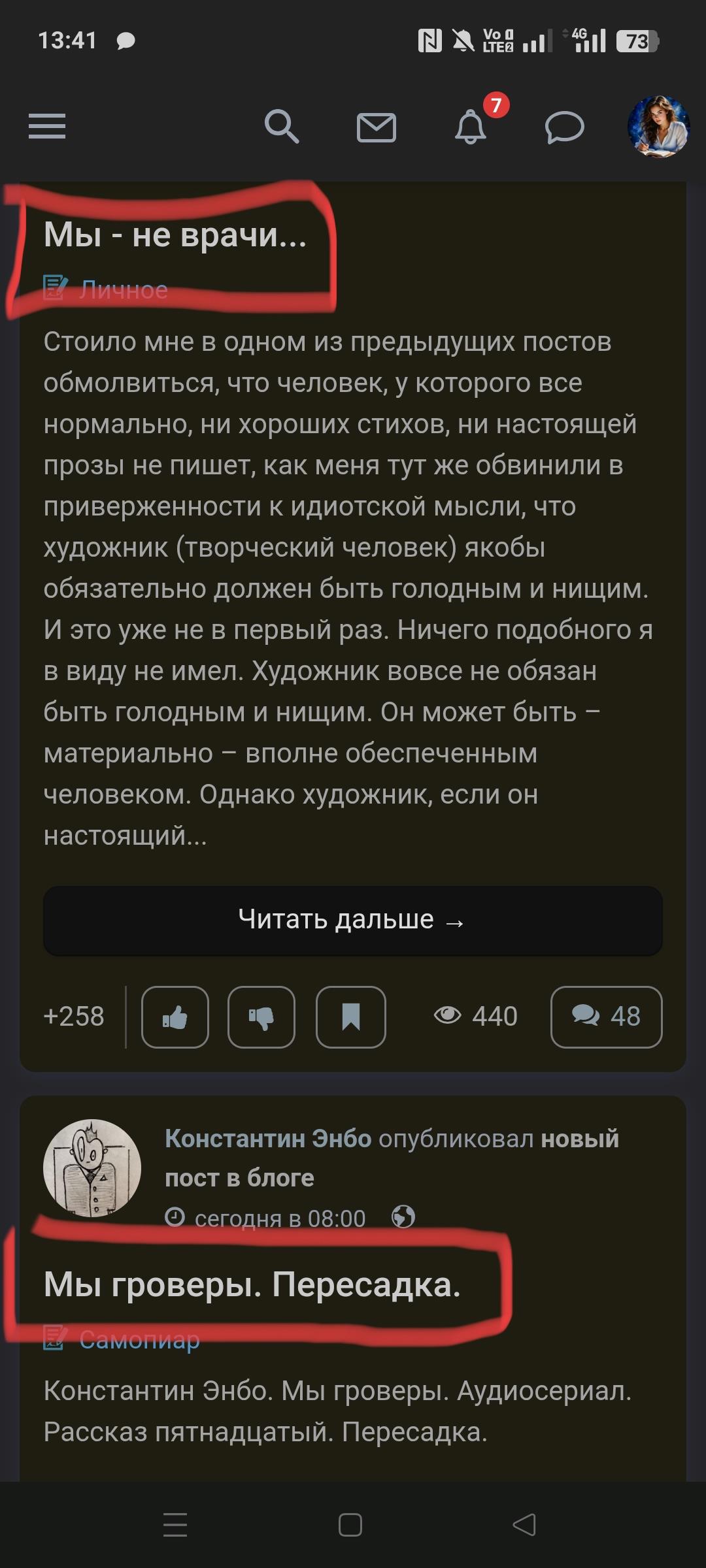Viewport: 706px width, 1568px height.
Task: Open the comments speech bubble in header
Action: pyautogui.click(x=564, y=127)
